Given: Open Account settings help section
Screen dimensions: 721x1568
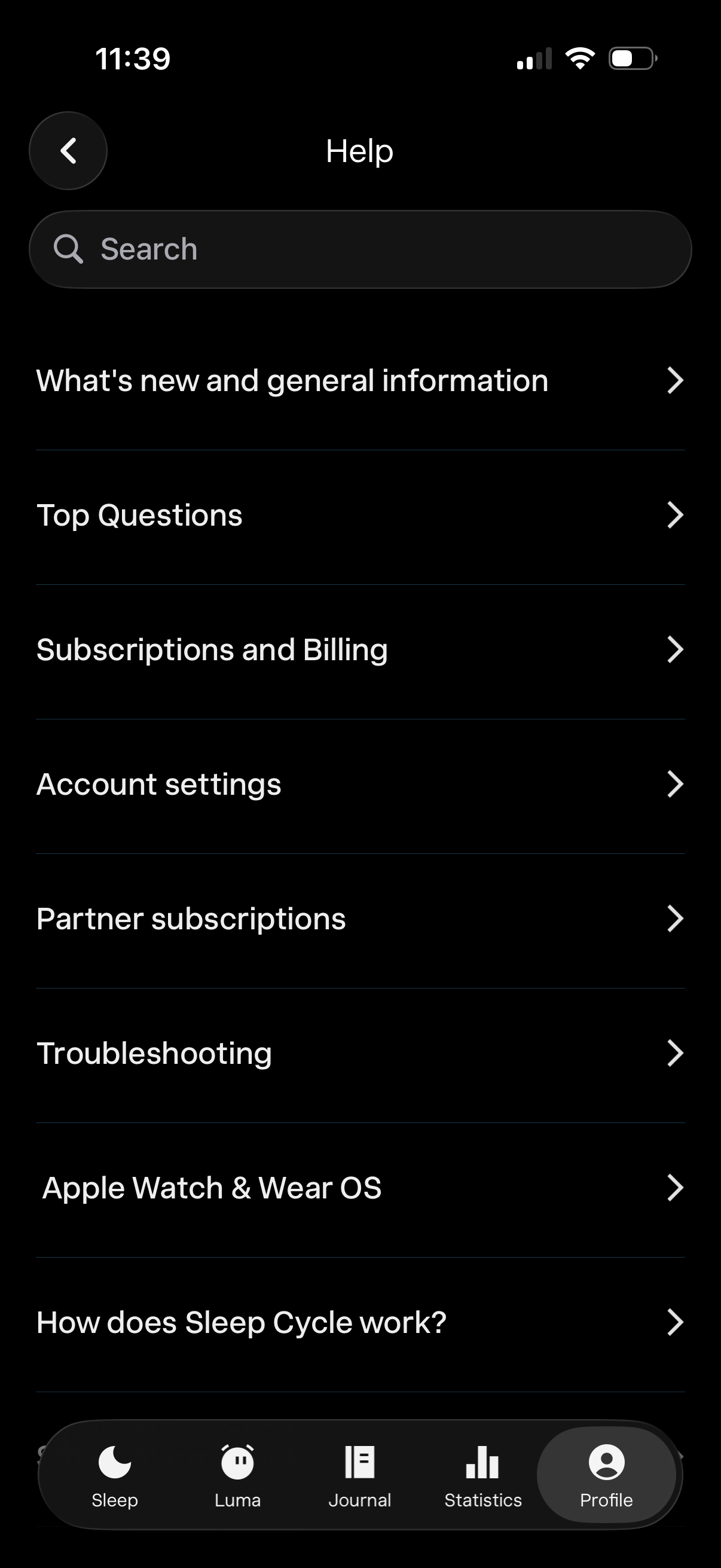Looking at the screenshot, I should (x=360, y=784).
